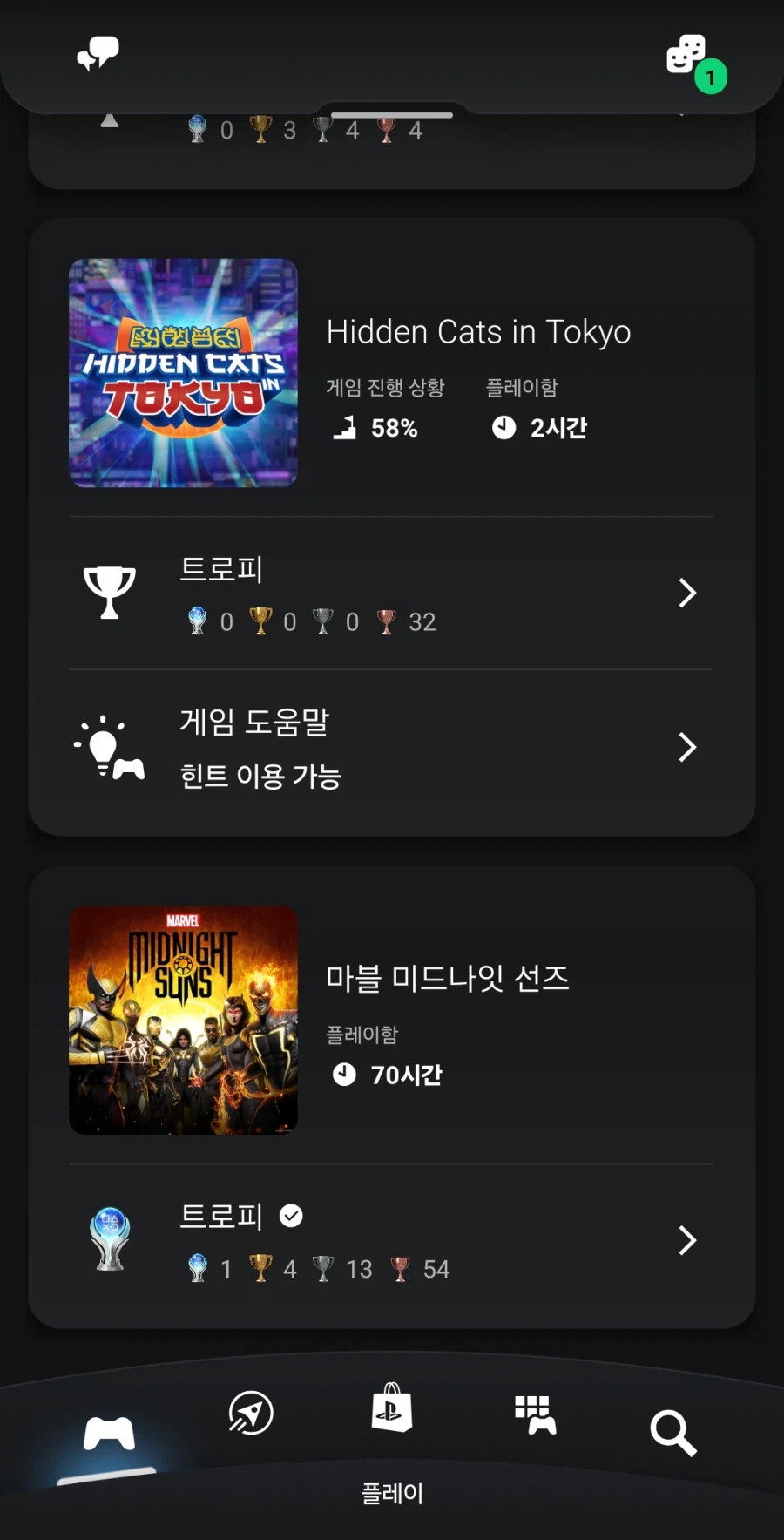
Task: Switch to the controller Play tab
Action: point(109,1434)
